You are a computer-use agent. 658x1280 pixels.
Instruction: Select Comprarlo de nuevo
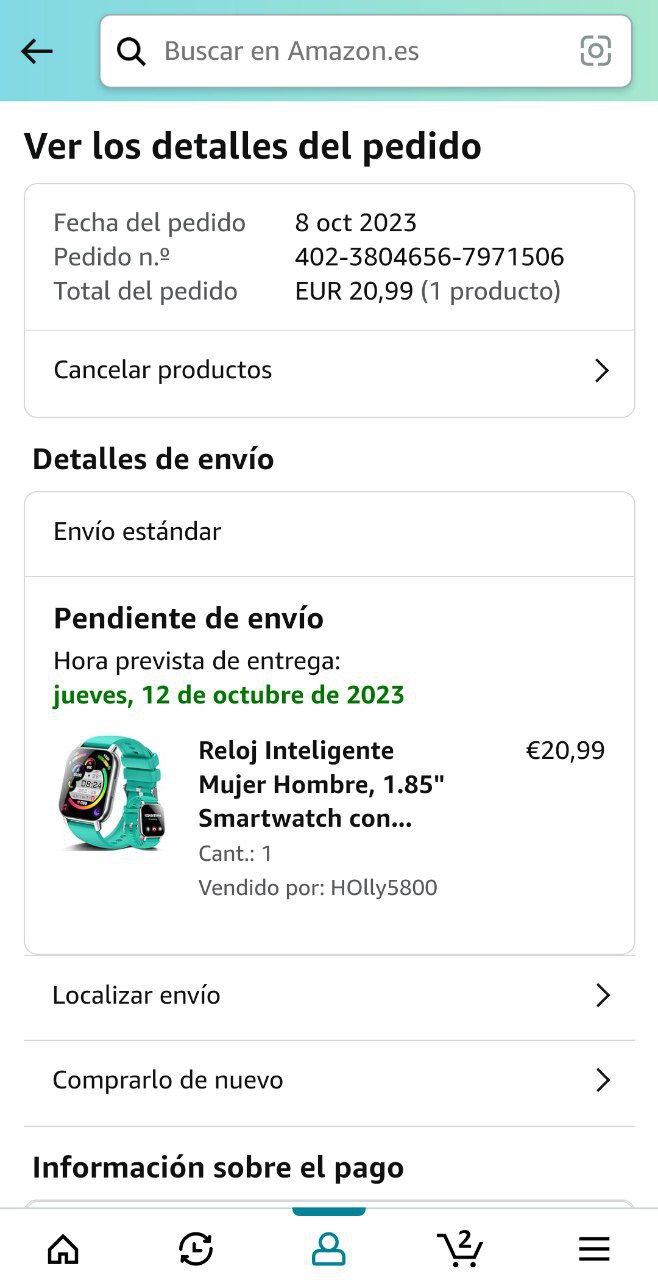point(329,1081)
